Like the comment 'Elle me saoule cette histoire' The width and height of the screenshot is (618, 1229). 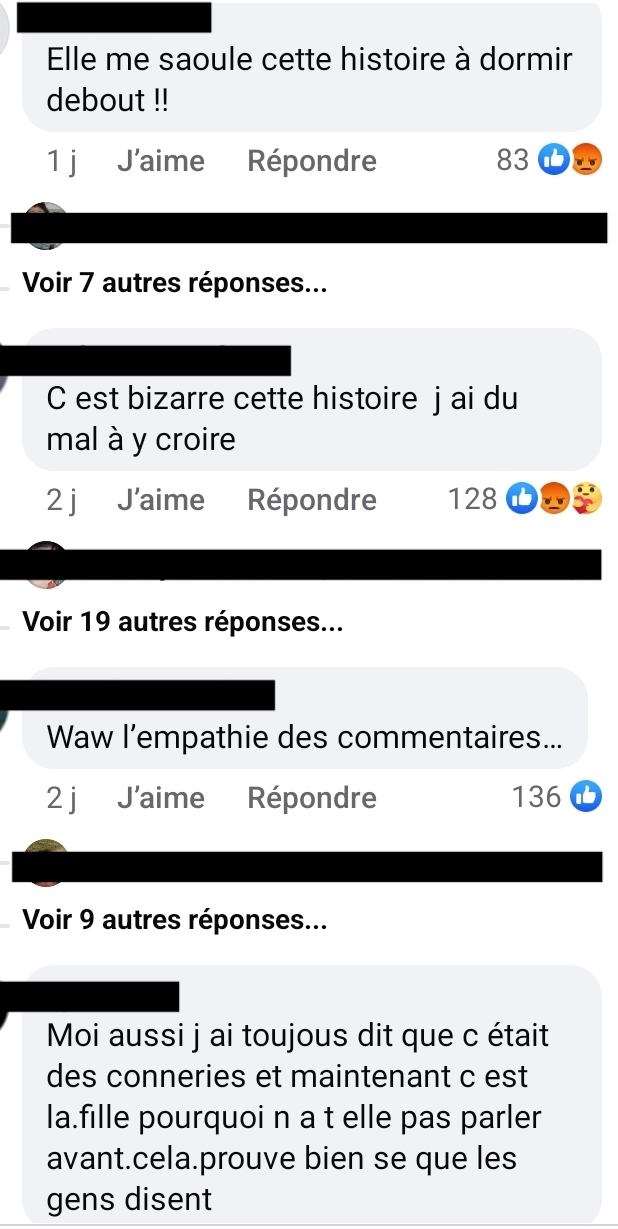click(160, 161)
